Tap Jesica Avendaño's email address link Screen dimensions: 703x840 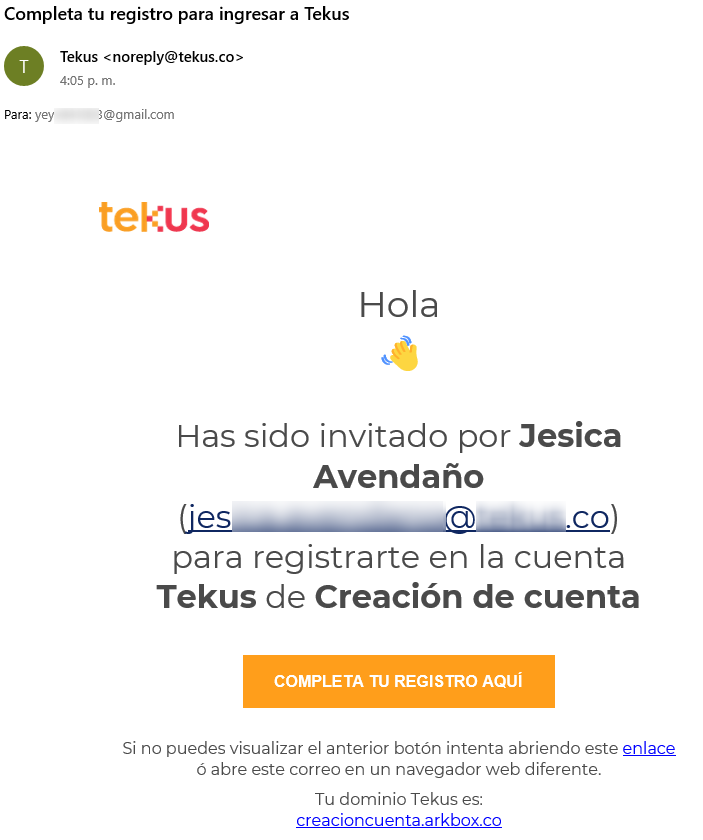(398, 518)
